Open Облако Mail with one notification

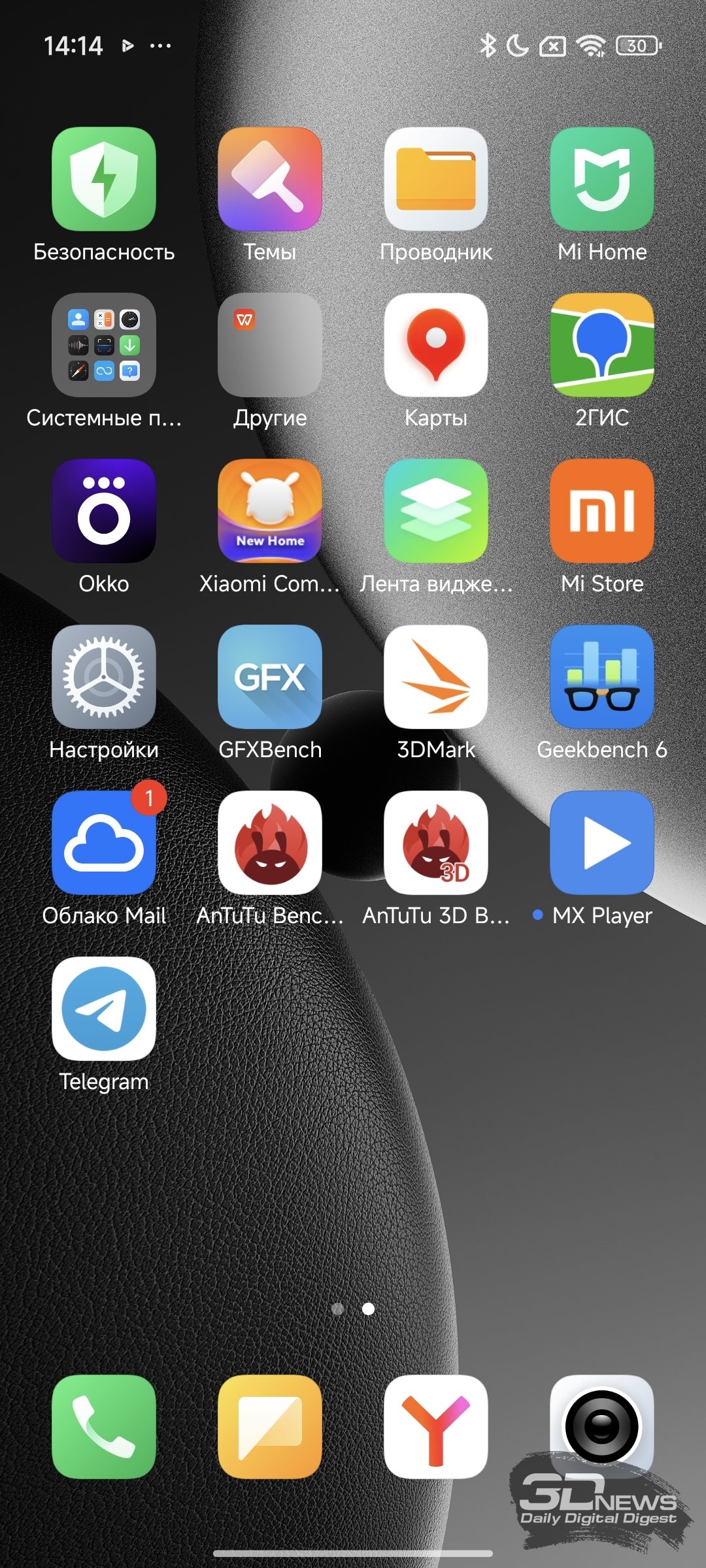[104, 843]
